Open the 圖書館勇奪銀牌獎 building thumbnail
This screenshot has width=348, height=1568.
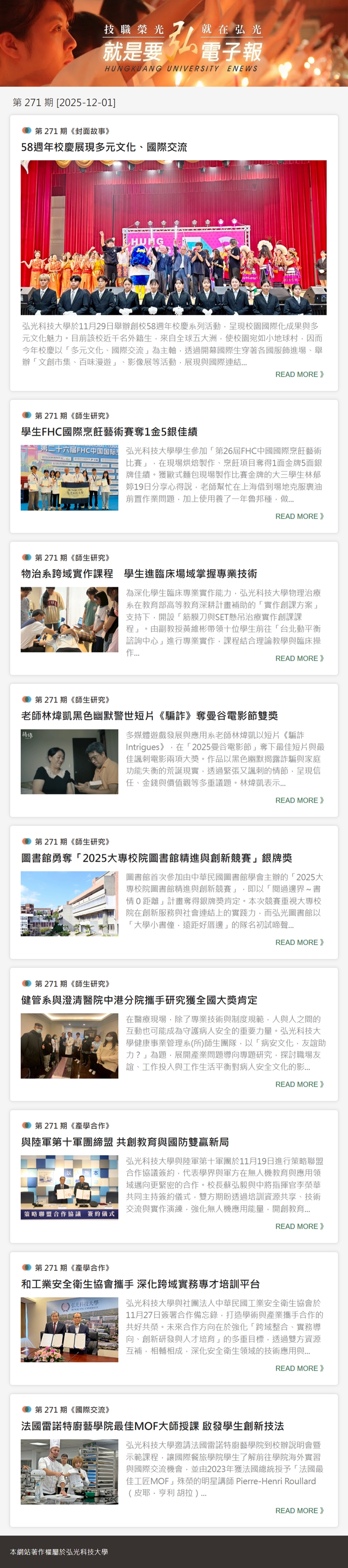pyautogui.click(x=69, y=903)
